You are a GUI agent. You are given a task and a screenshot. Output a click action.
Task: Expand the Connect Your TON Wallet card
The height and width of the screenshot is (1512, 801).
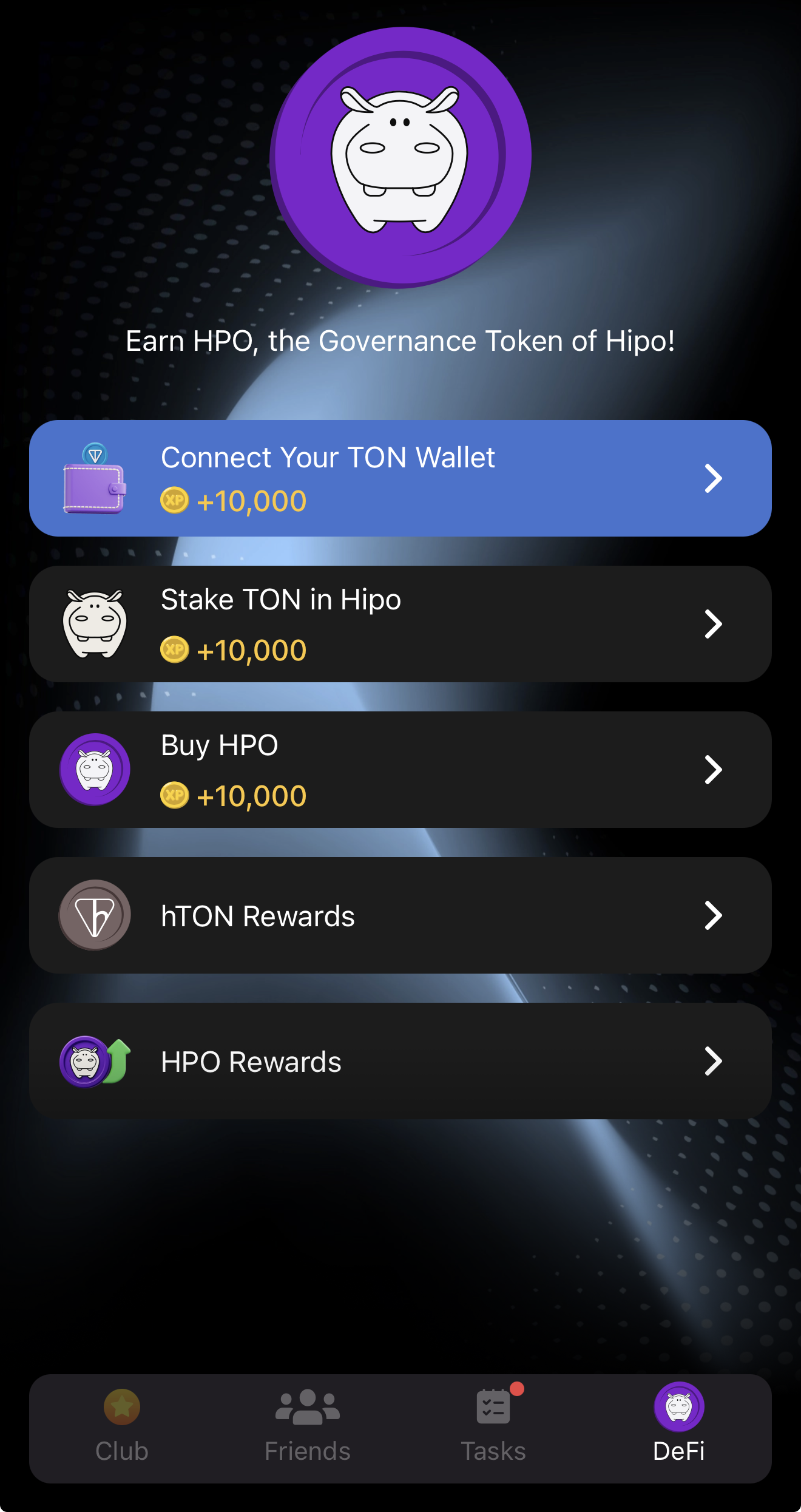[714, 480]
